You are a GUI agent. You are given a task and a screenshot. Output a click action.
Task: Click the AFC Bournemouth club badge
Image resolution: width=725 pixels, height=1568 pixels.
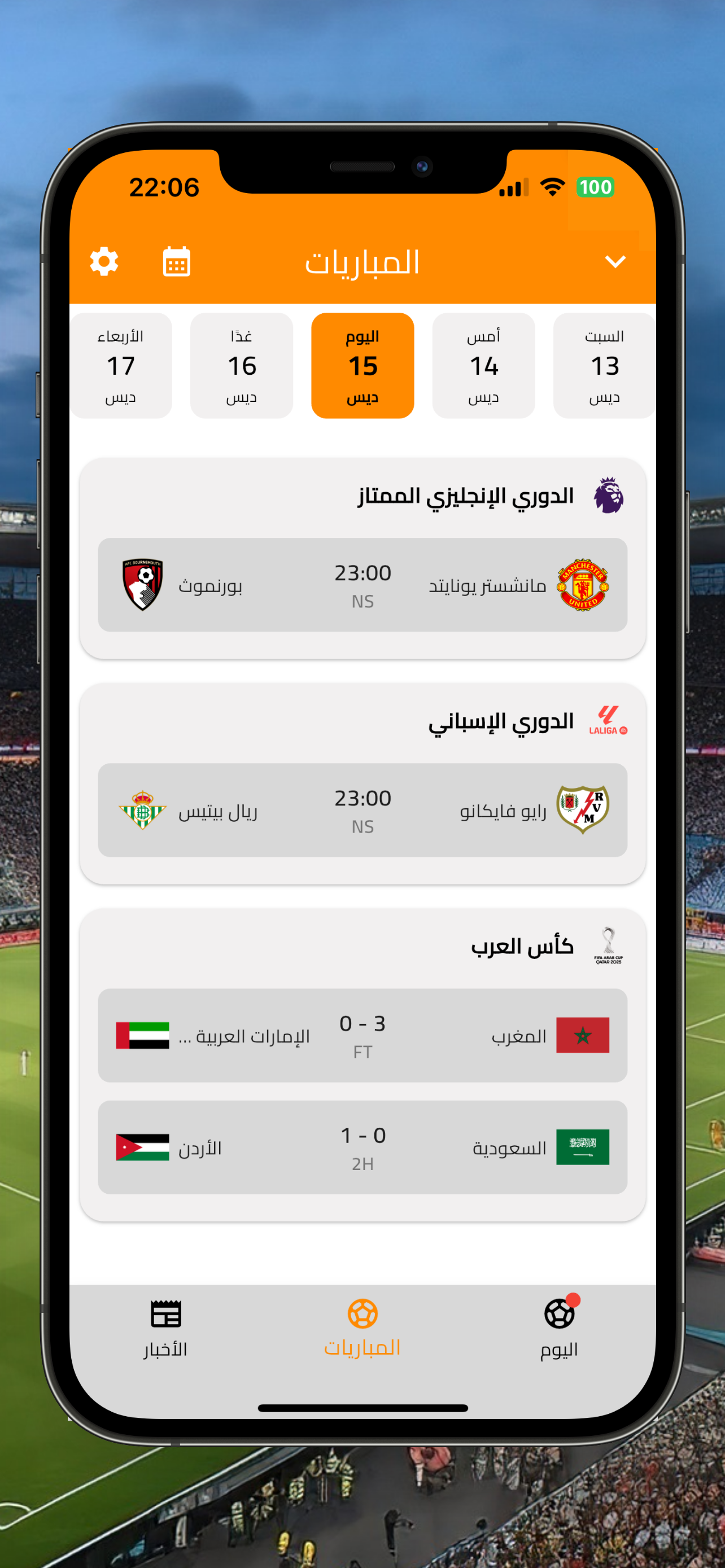(142, 585)
